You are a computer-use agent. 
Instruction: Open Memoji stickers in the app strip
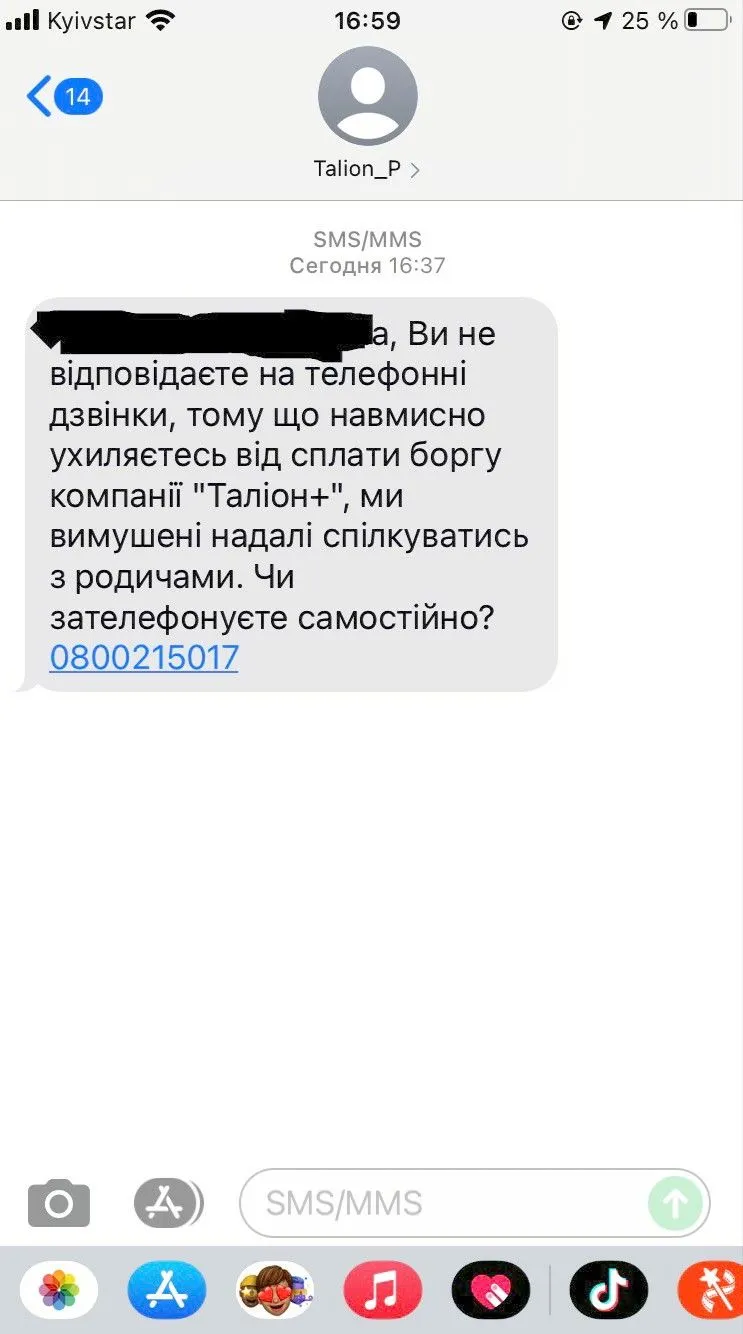(x=275, y=1290)
